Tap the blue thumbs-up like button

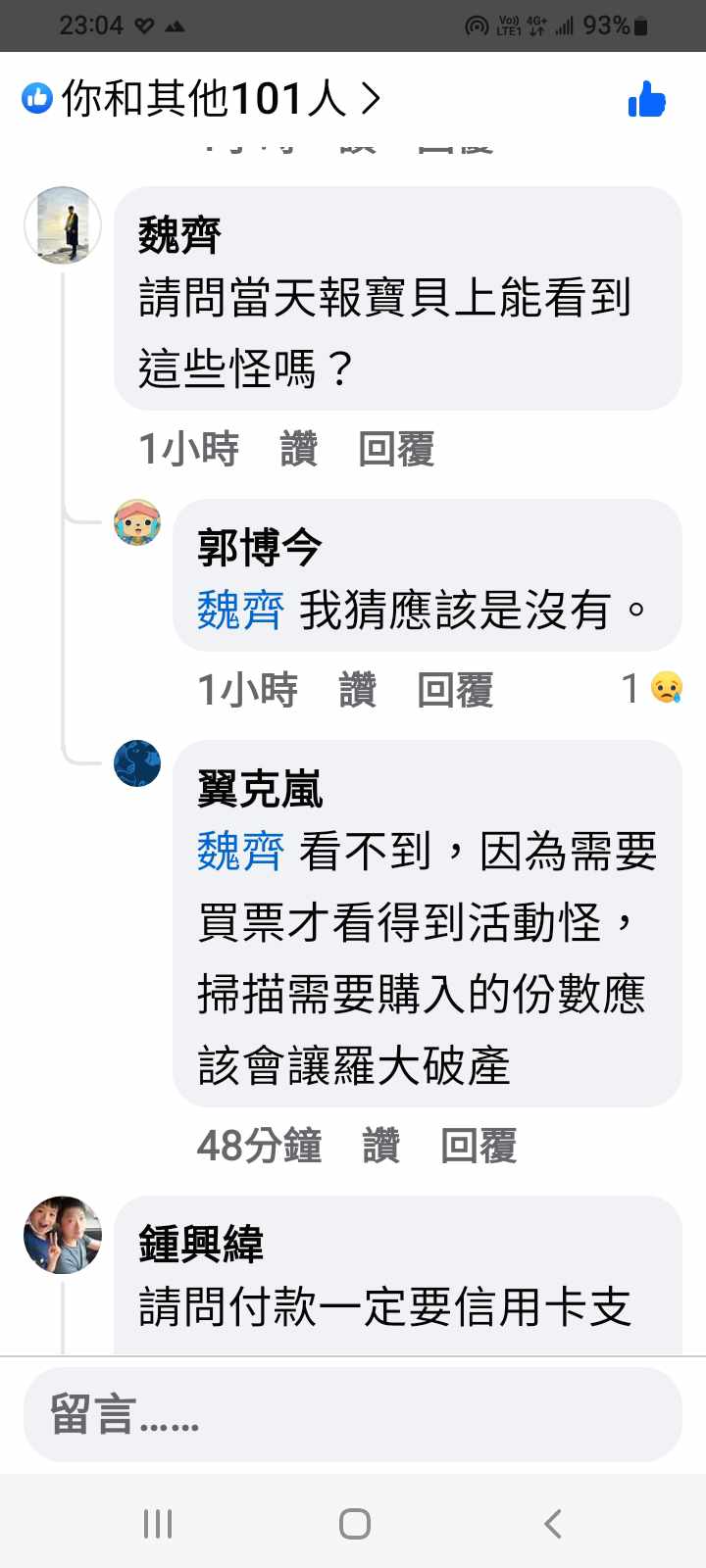click(646, 99)
